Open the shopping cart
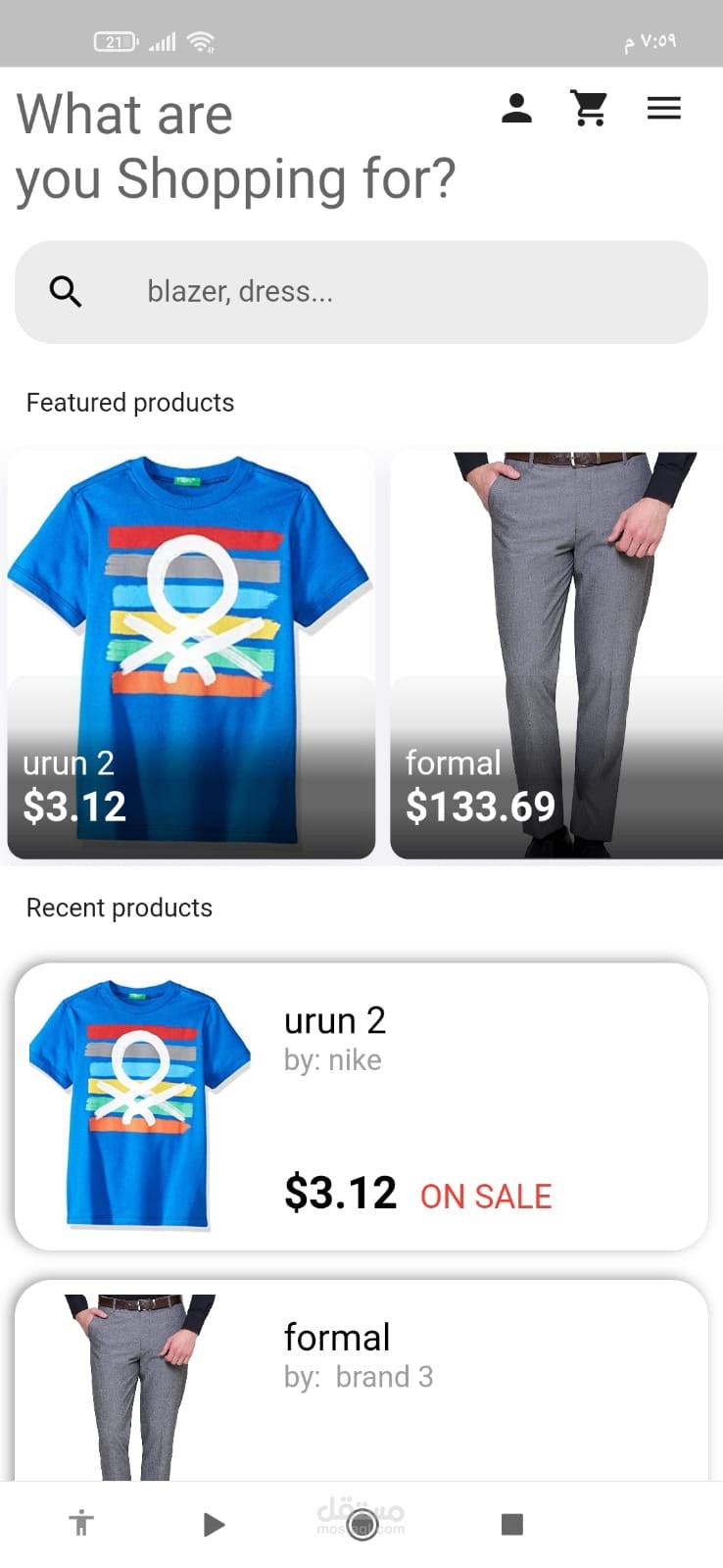723x1568 pixels. pos(589,109)
